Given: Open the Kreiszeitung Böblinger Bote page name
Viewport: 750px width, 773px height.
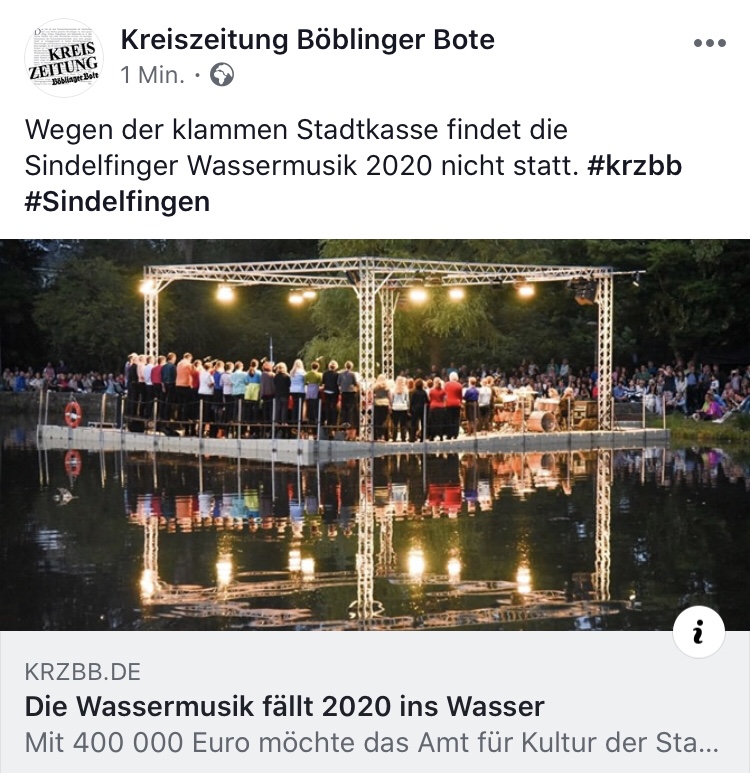Looking at the screenshot, I should 307,40.
